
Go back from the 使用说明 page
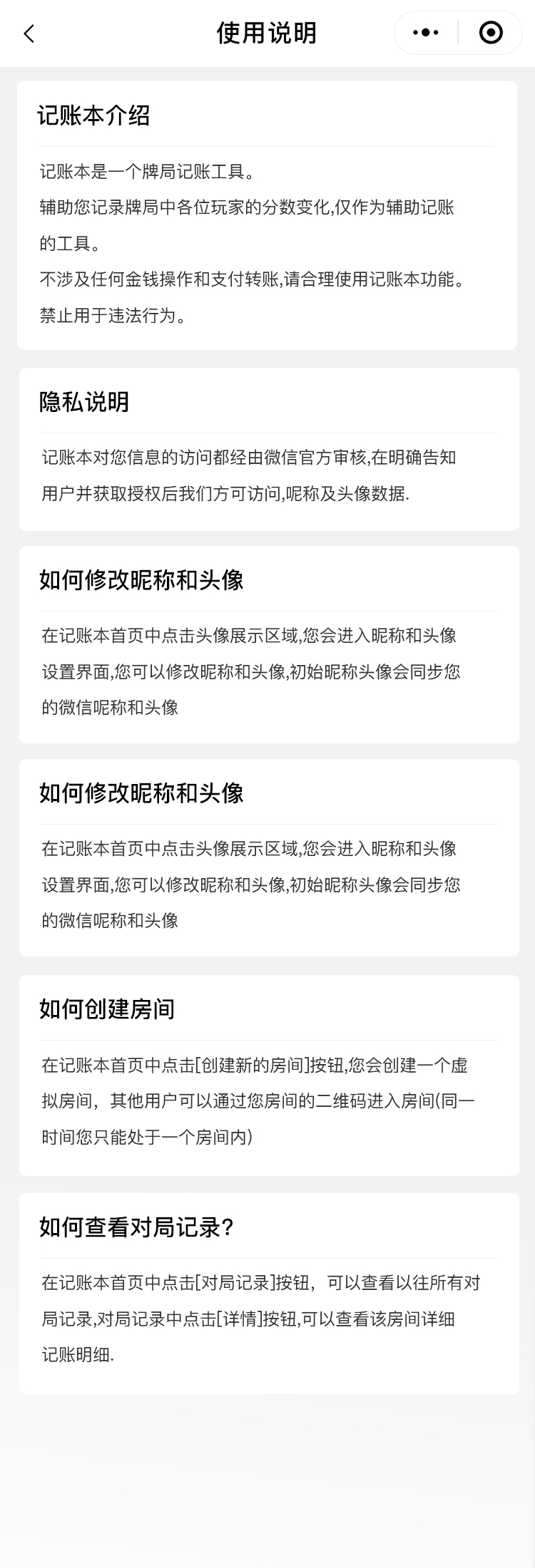click(29, 33)
